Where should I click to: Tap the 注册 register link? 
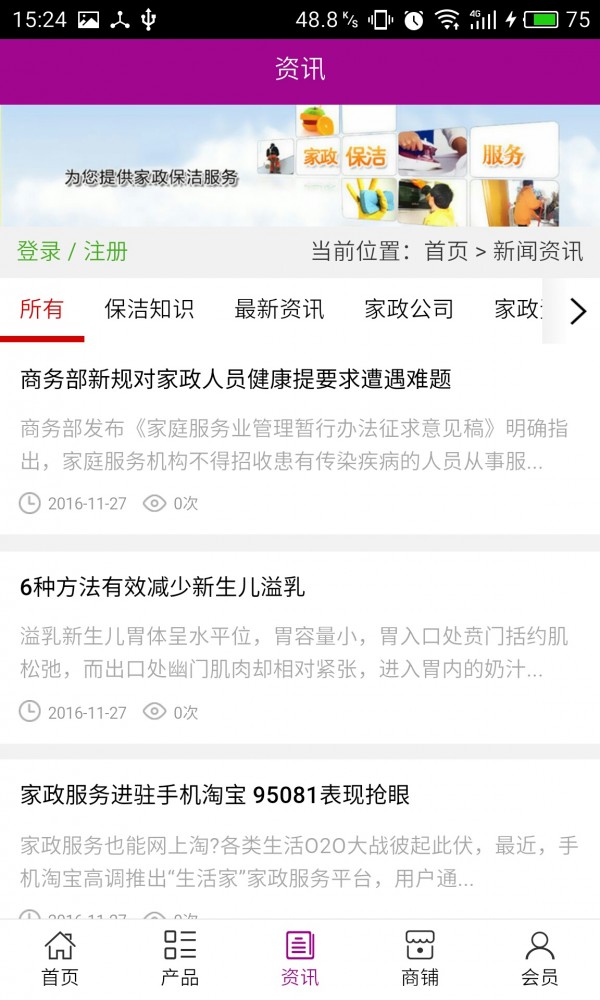point(106,251)
